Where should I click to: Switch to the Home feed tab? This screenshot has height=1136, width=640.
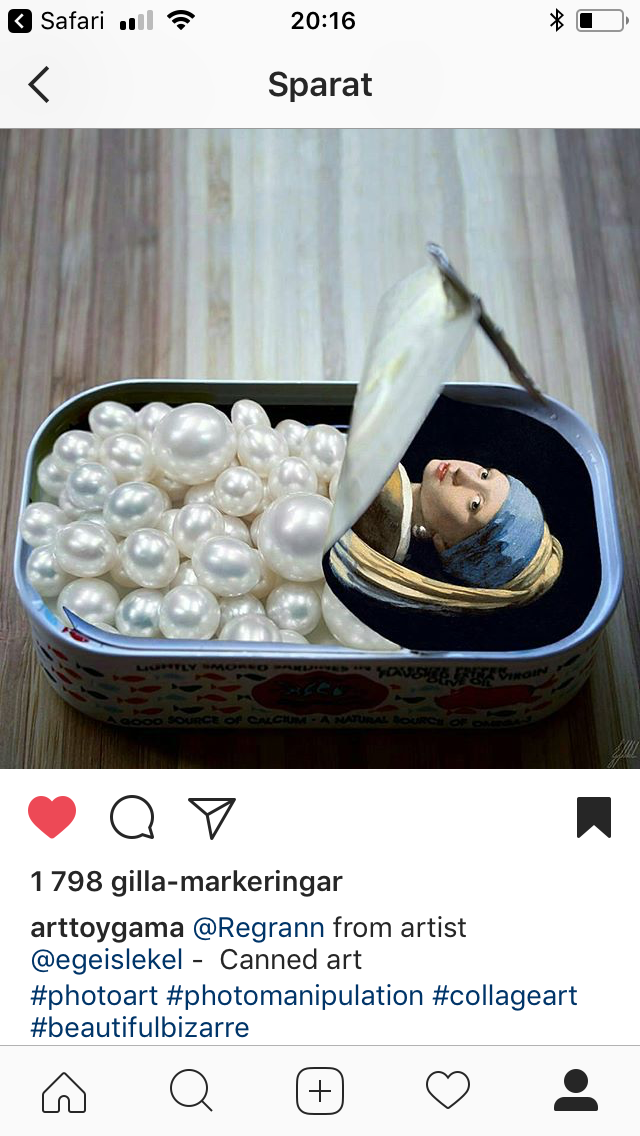64,1090
